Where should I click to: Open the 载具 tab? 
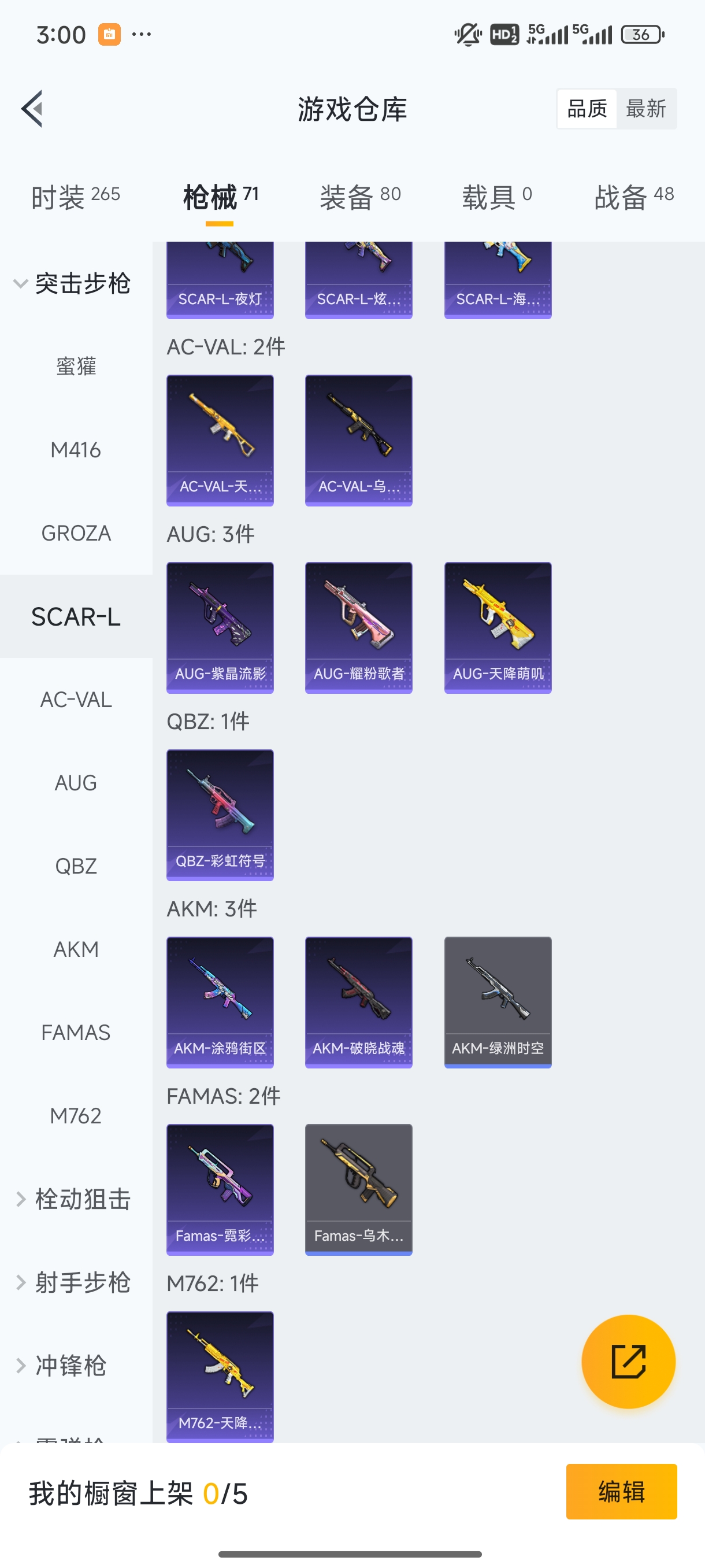click(x=496, y=197)
